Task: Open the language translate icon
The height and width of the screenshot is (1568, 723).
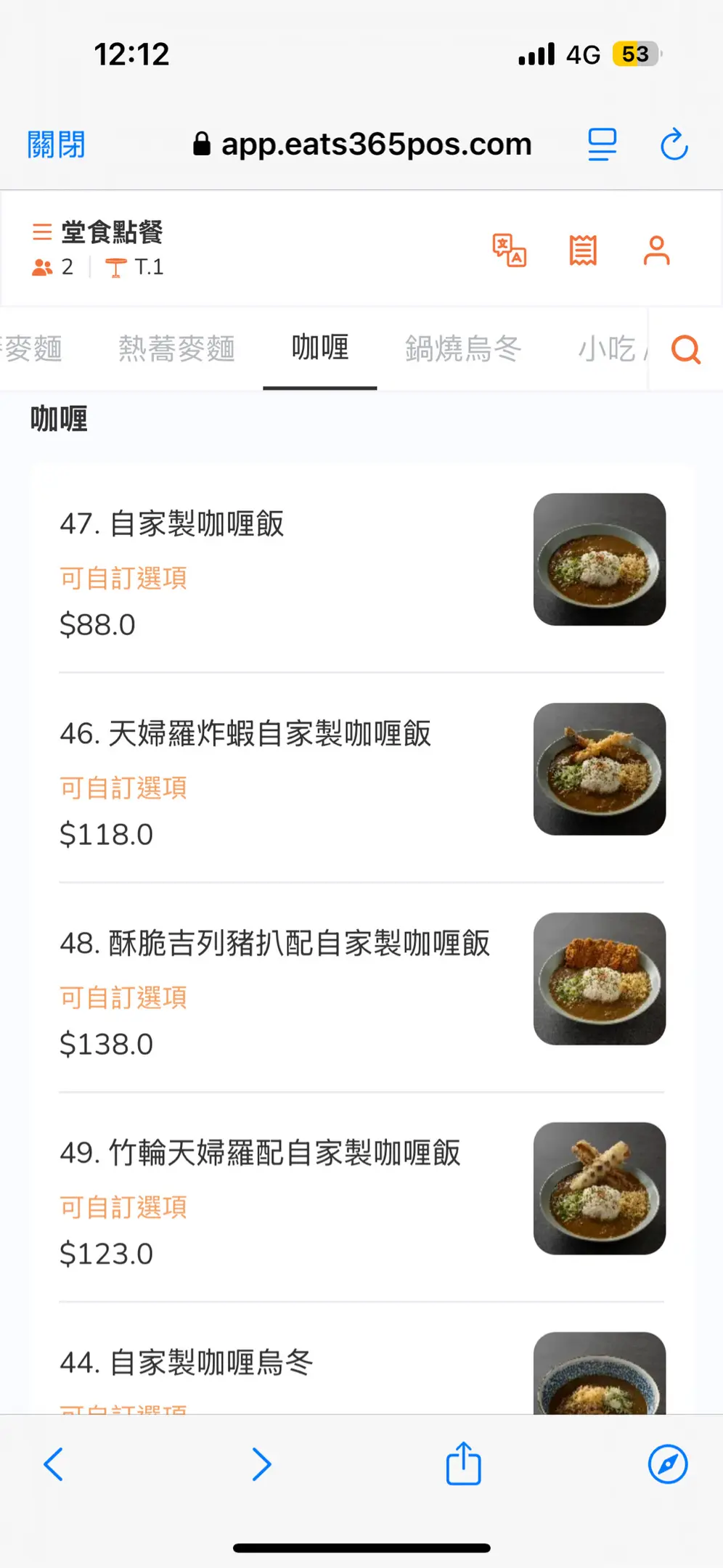Action: point(510,250)
